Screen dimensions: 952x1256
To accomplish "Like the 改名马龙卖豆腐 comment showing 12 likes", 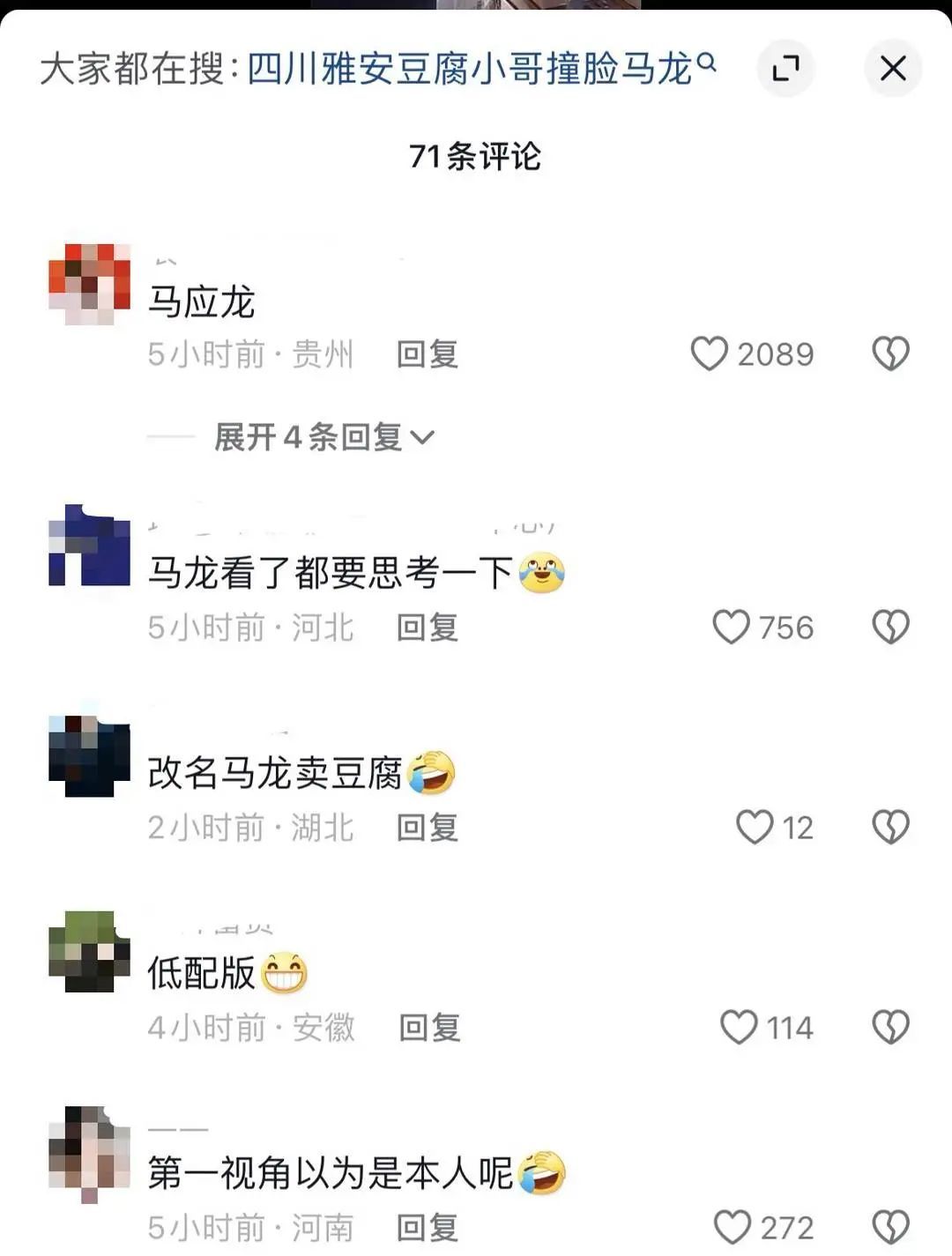I will [754, 827].
